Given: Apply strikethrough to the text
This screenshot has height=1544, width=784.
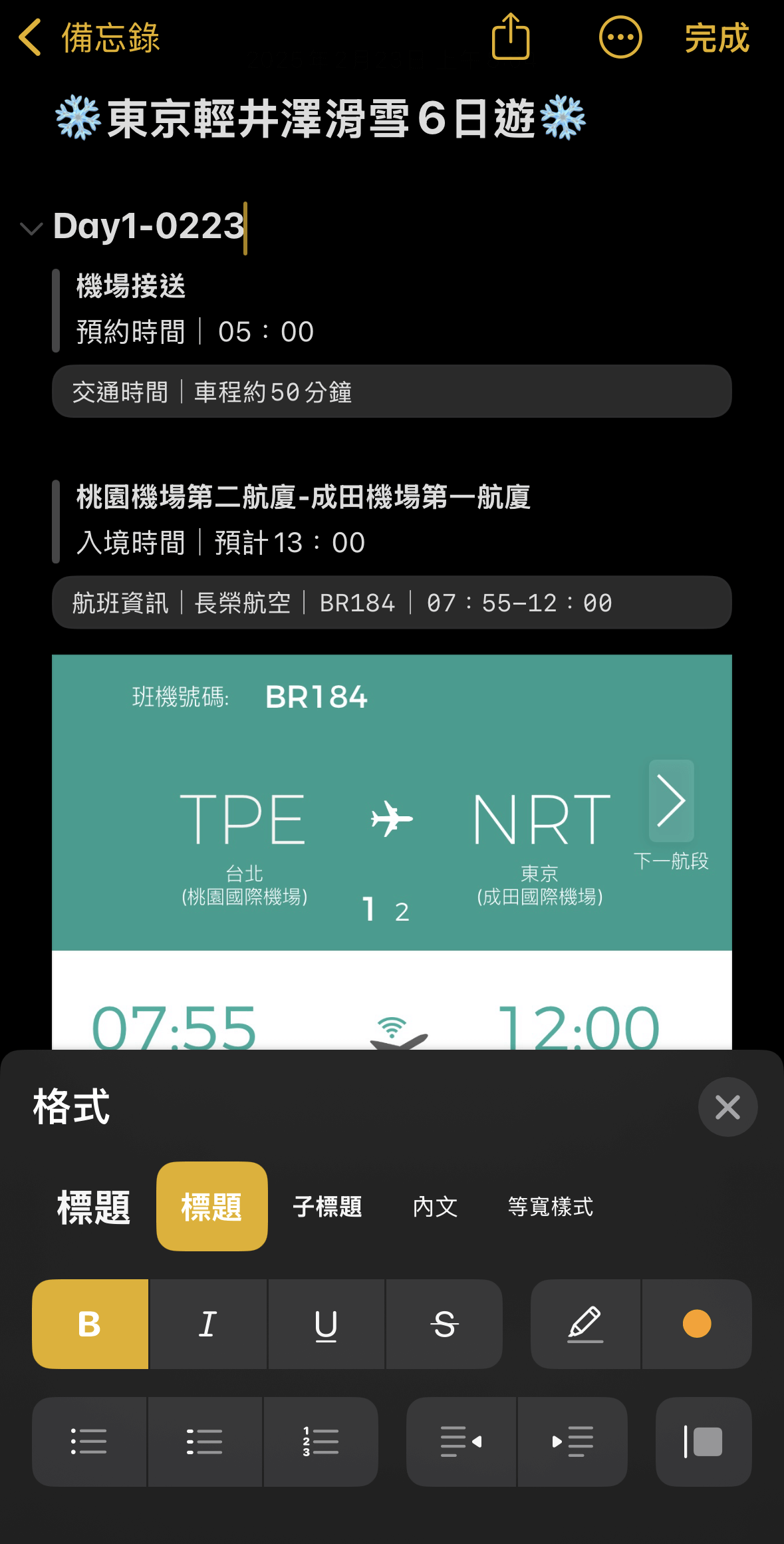Looking at the screenshot, I should click(x=444, y=1324).
